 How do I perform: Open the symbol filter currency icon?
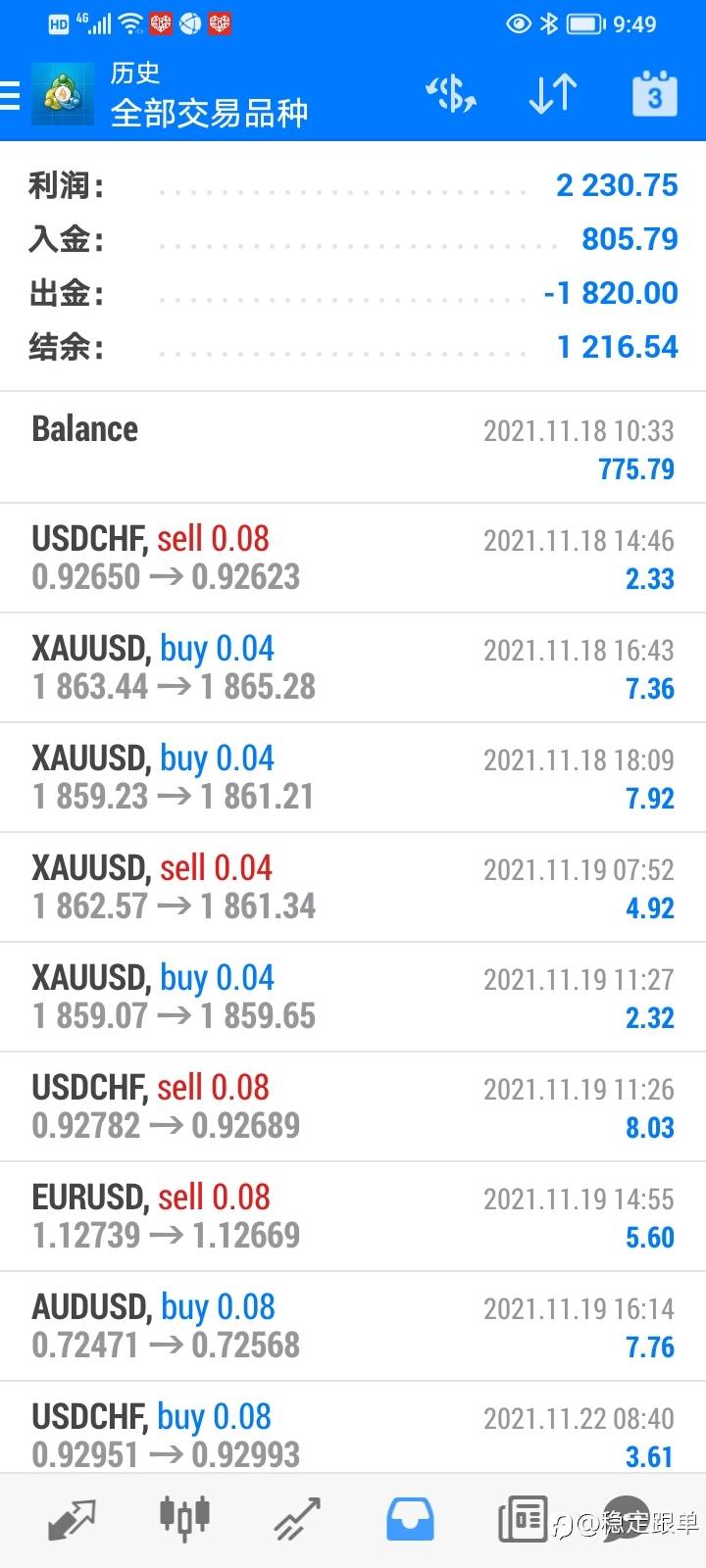click(x=451, y=95)
